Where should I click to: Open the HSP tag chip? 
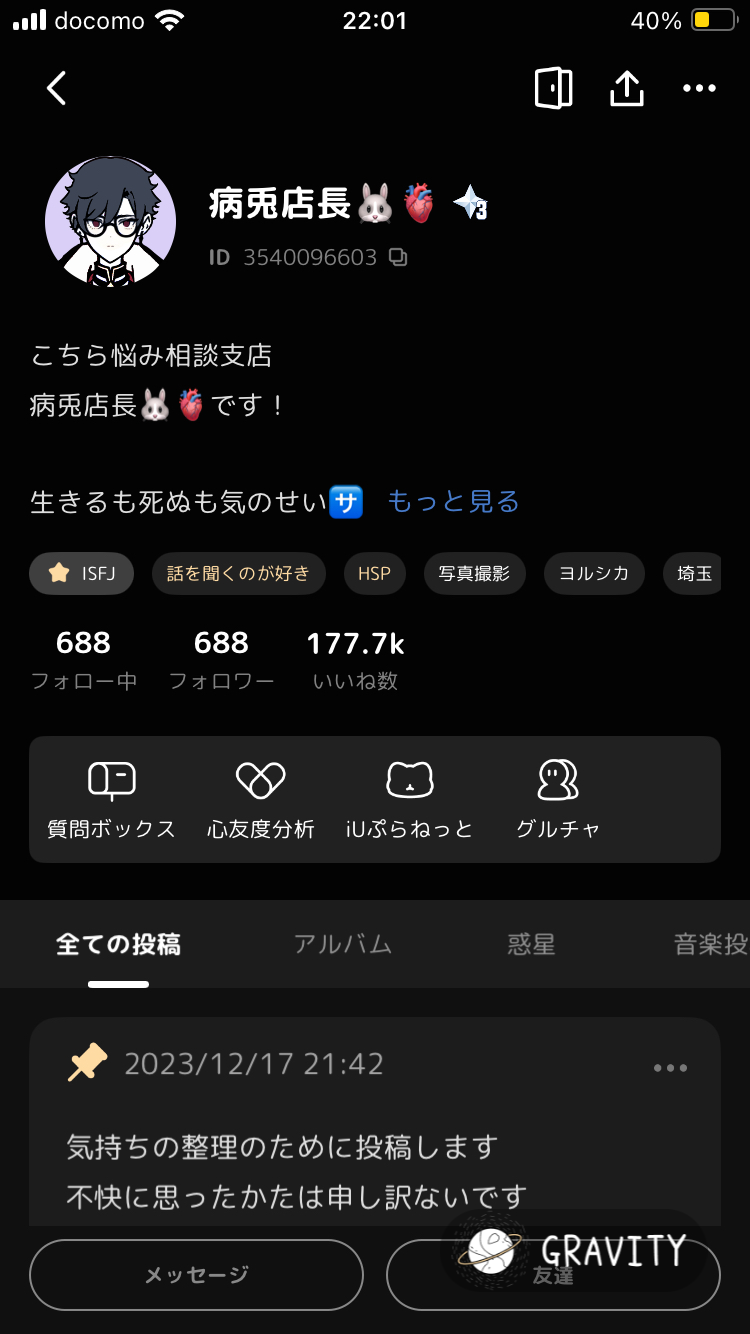(375, 574)
